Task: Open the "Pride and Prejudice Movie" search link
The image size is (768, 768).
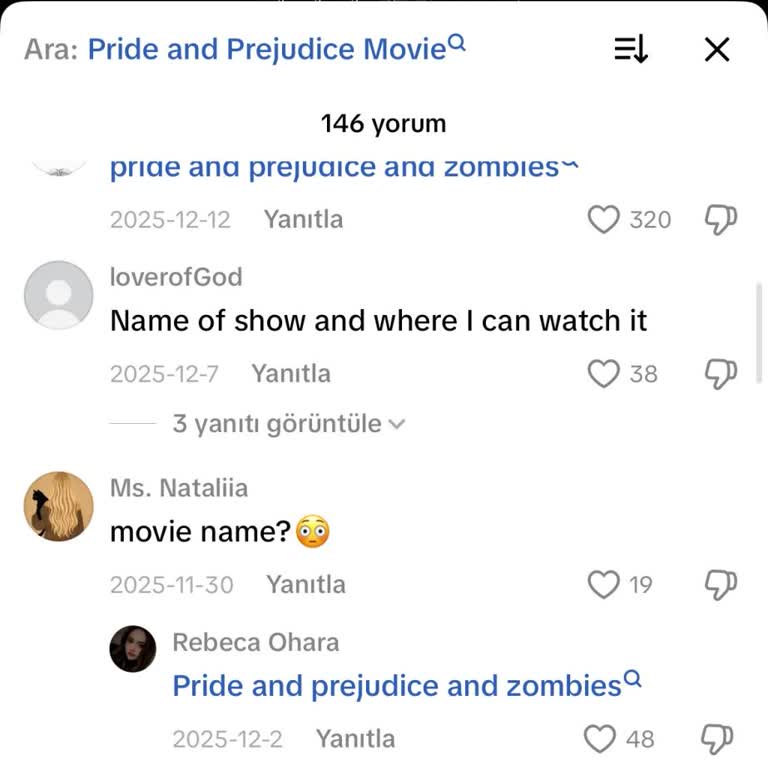Action: pos(276,49)
